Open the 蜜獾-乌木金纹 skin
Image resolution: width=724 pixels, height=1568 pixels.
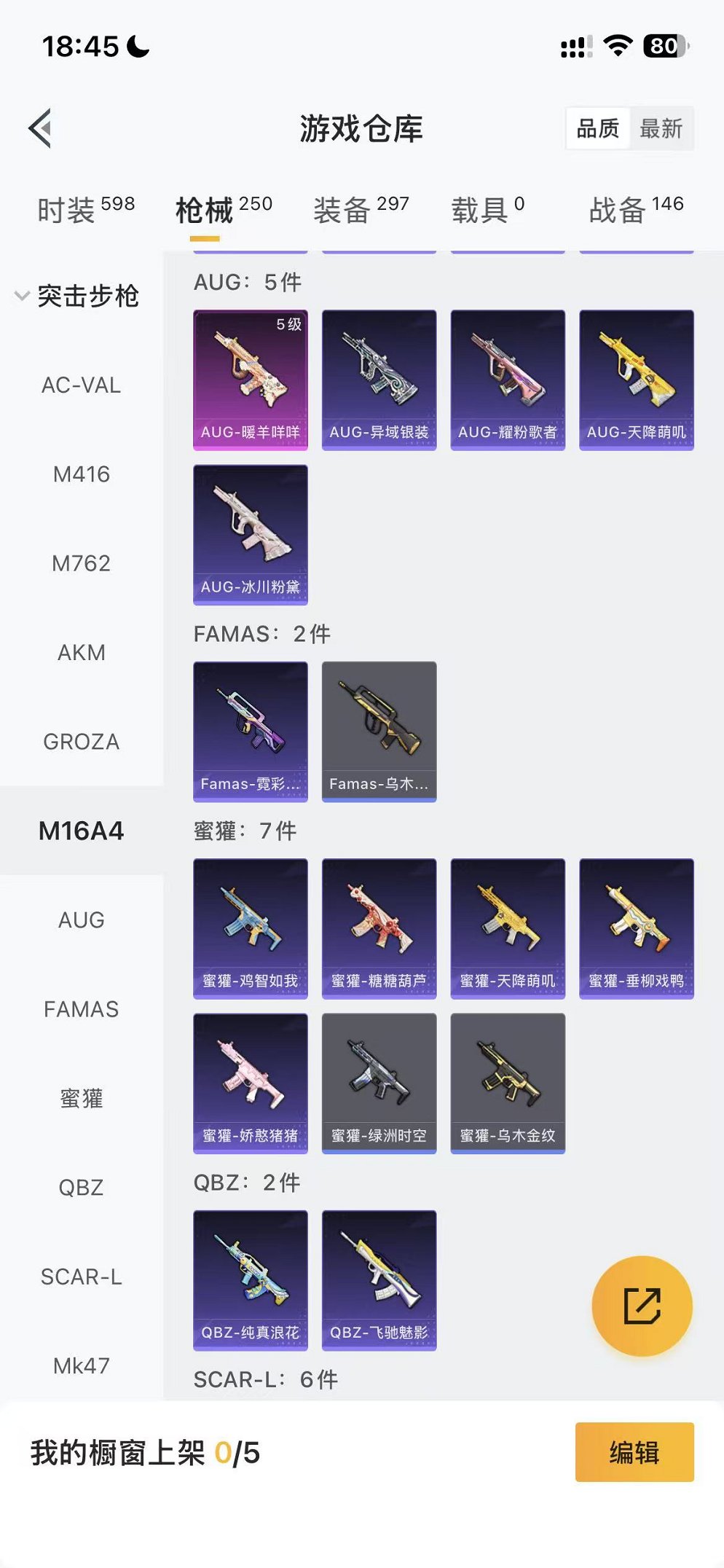coord(508,1083)
